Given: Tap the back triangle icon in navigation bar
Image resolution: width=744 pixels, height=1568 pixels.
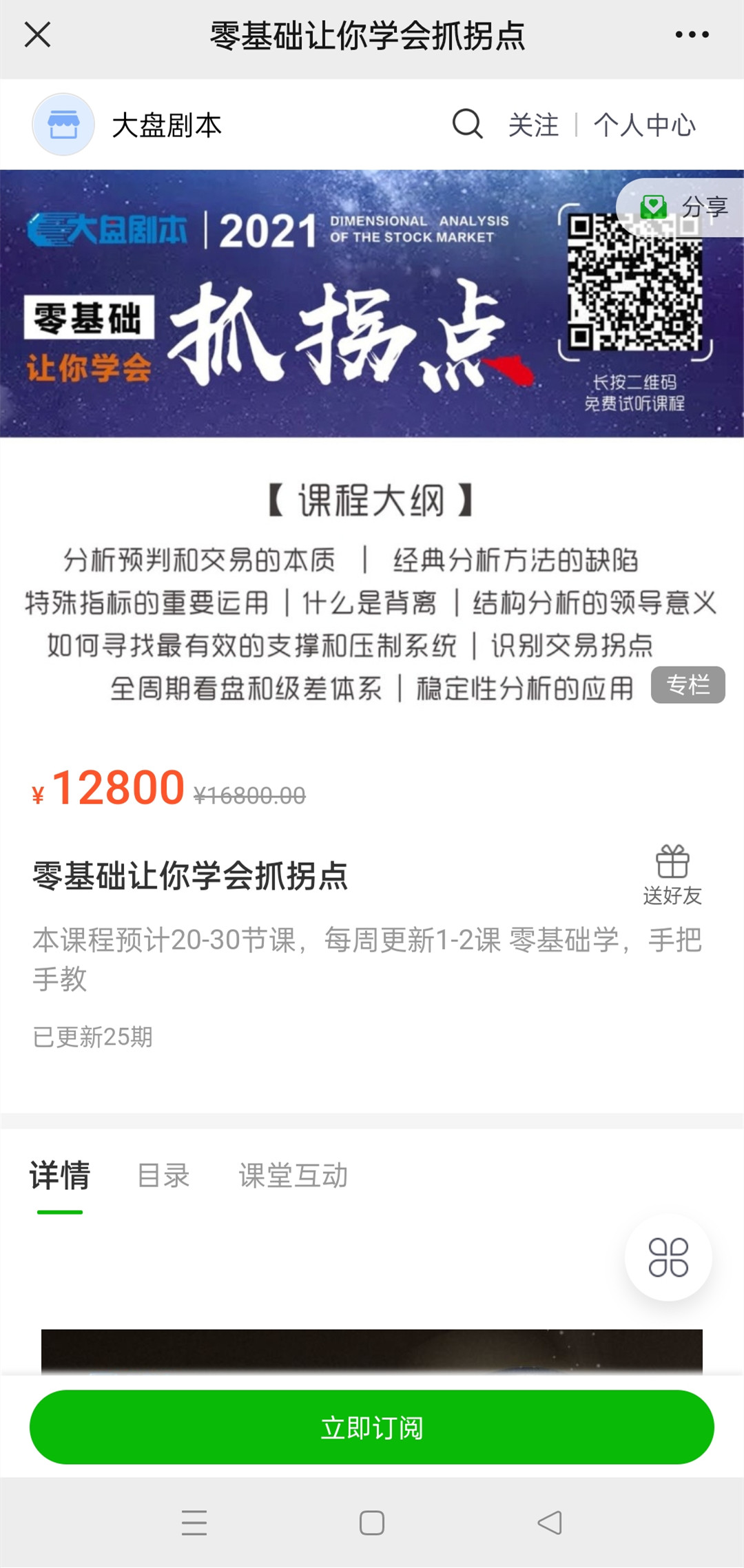Looking at the screenshot, I should 548,1523.
